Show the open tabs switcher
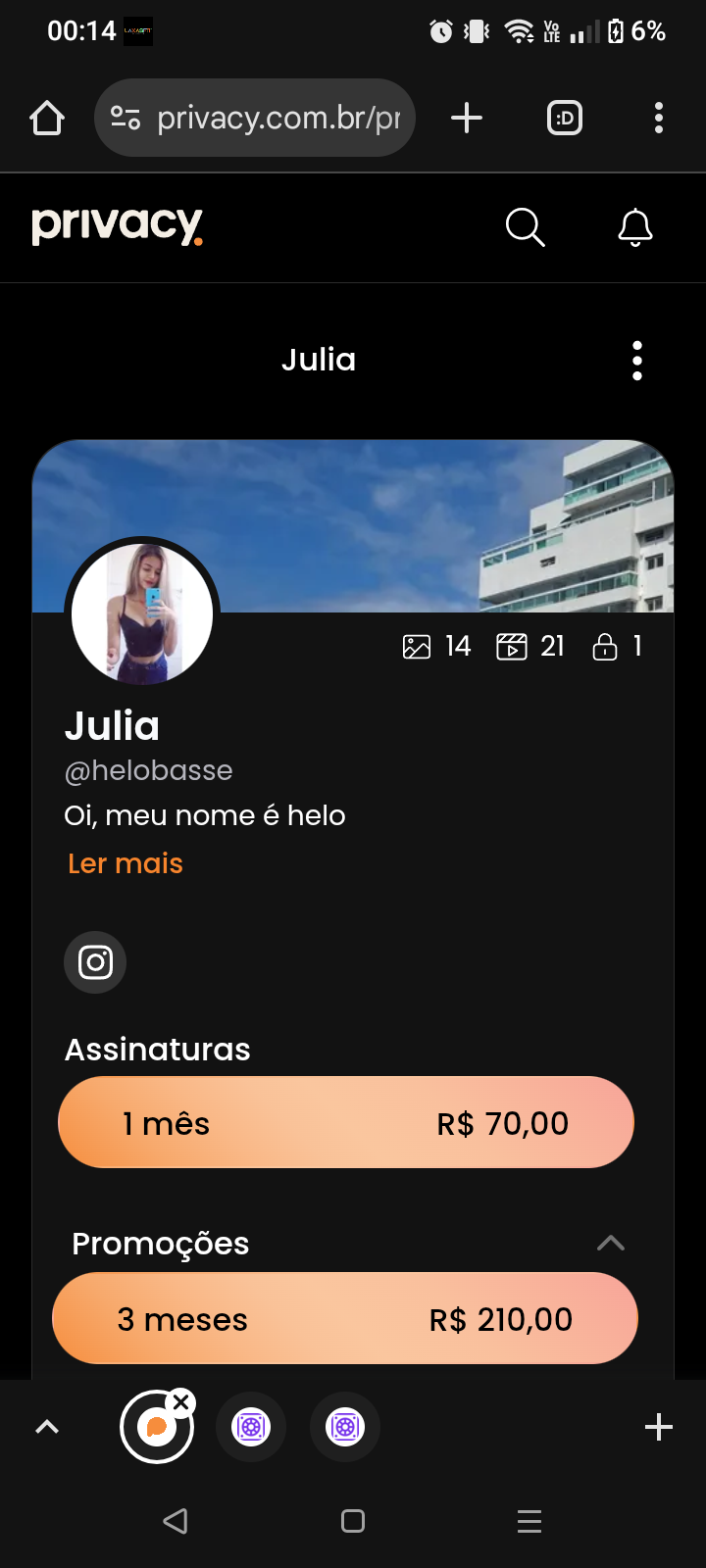 [x=564, y=119]
